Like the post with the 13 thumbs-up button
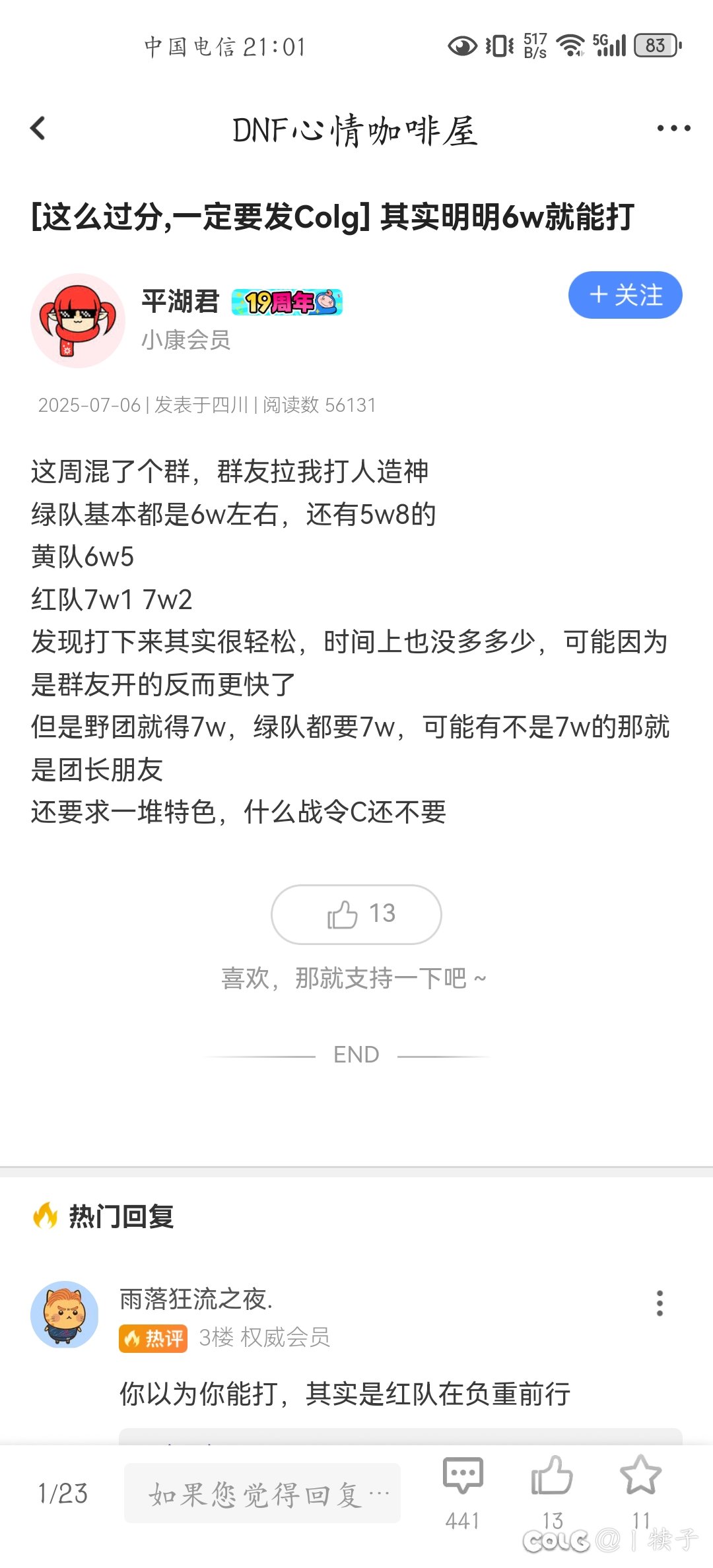The image size is (713, 1568). [356, 914]
